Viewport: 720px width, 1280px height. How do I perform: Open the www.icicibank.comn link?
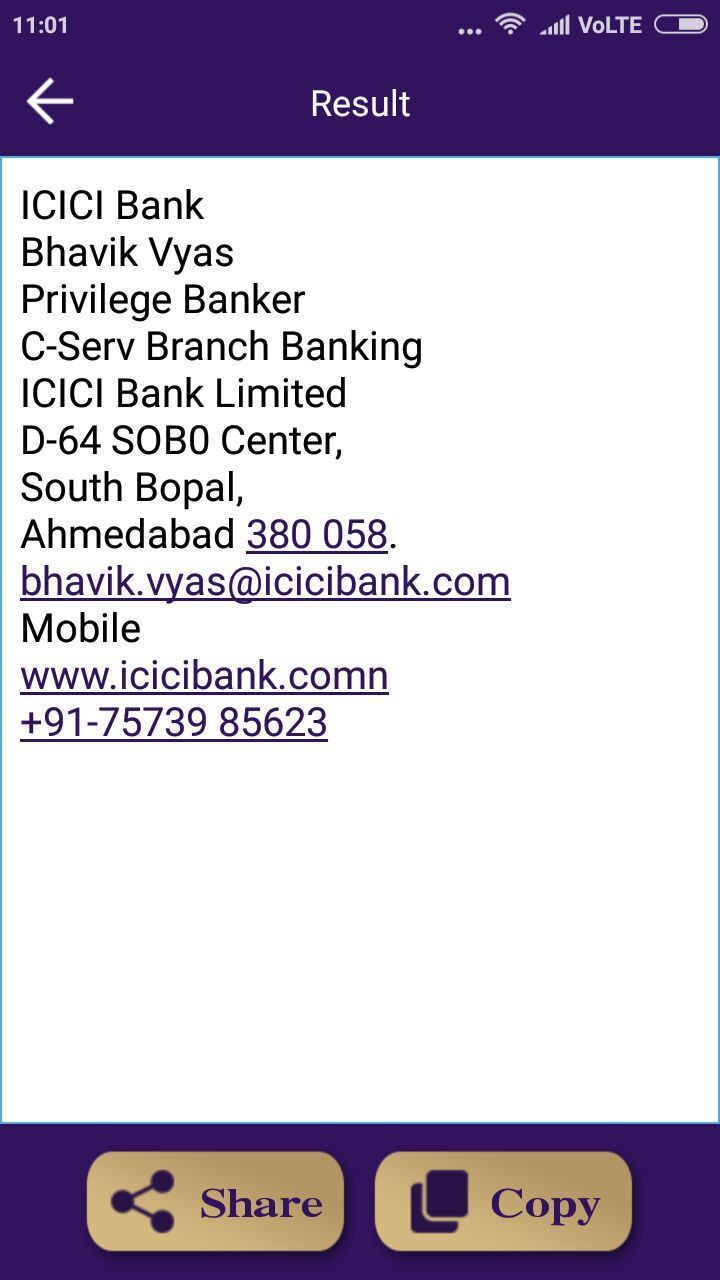pos(204,676)
